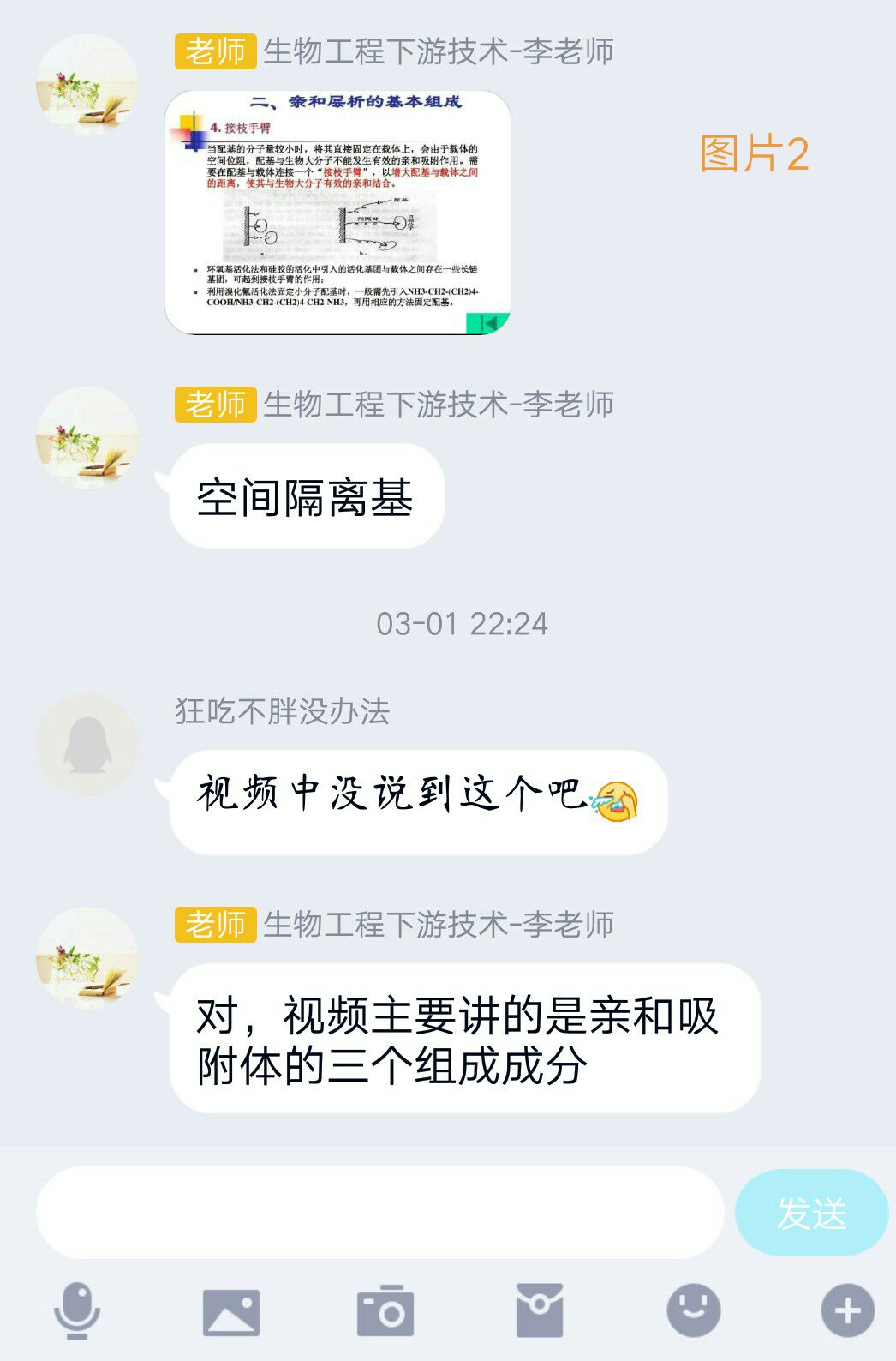Image resolution: width=896 pixels, height=1361 pixels.
Task: Start voice input with microphone icon
Action: click(77, 1310)
